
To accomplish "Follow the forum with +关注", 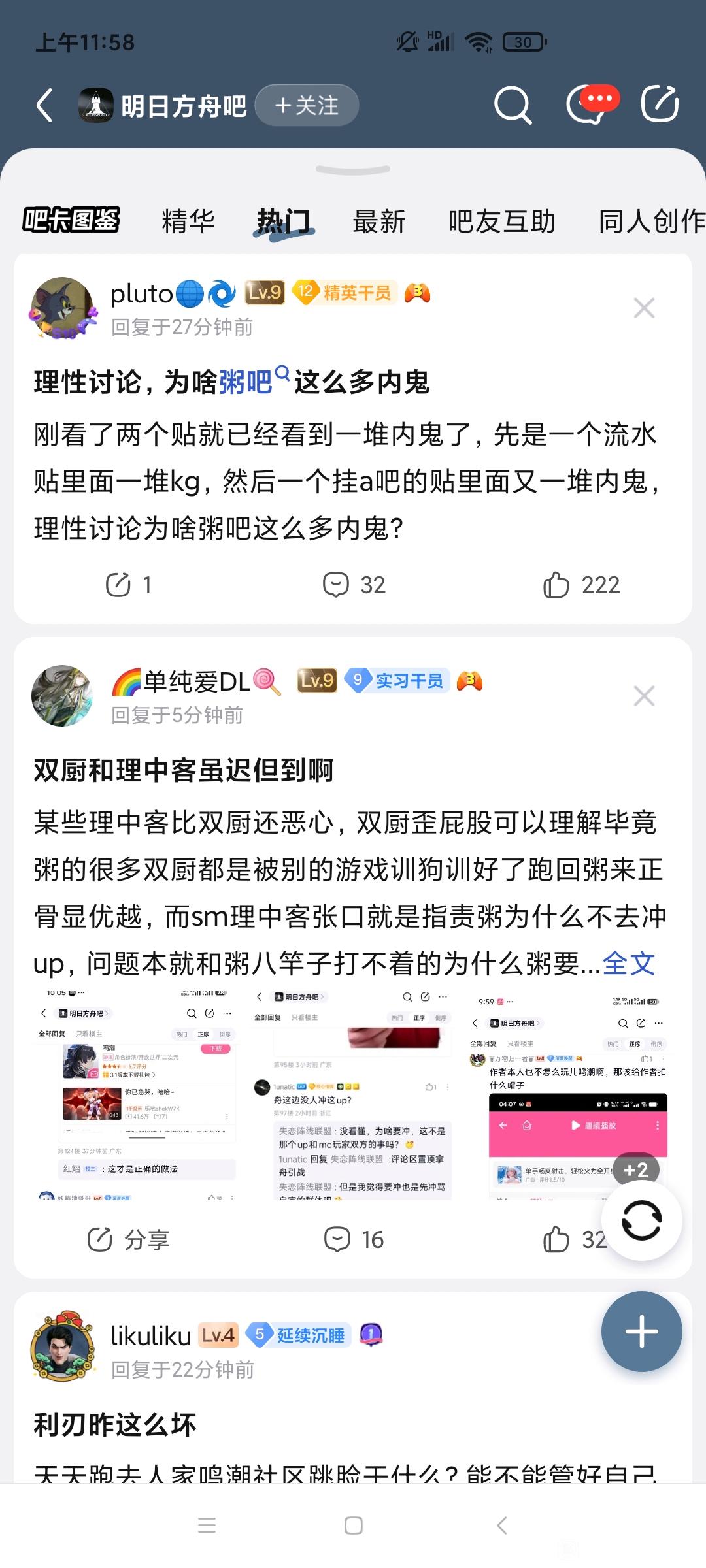I will pos(307,105).
